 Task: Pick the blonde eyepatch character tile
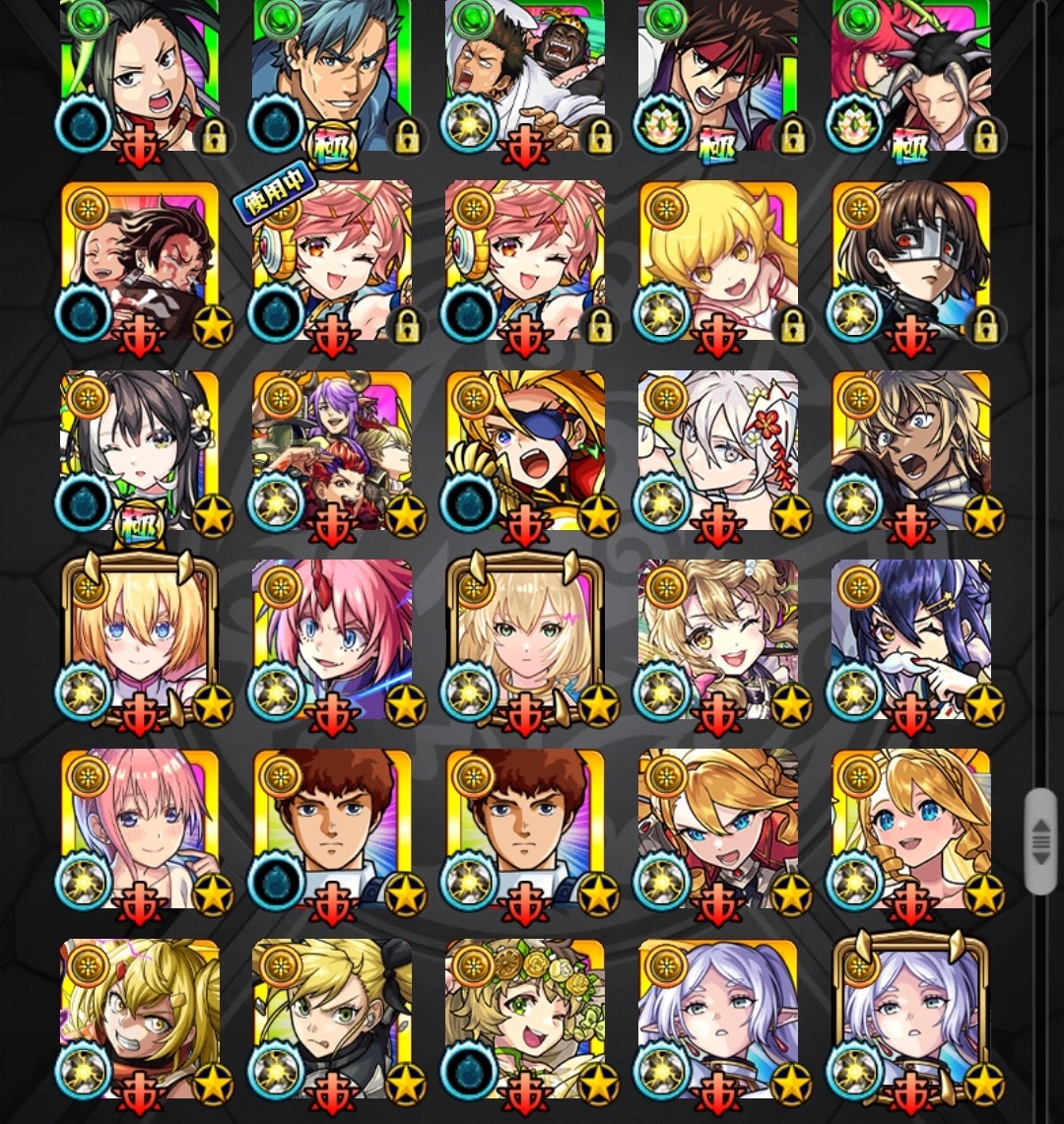(x=524, y=450)
